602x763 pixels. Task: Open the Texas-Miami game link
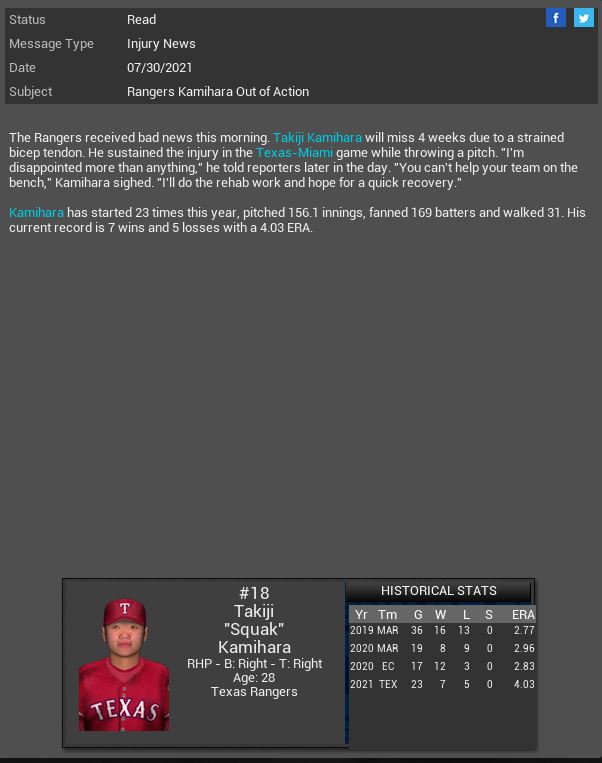(x=294, y=153)
